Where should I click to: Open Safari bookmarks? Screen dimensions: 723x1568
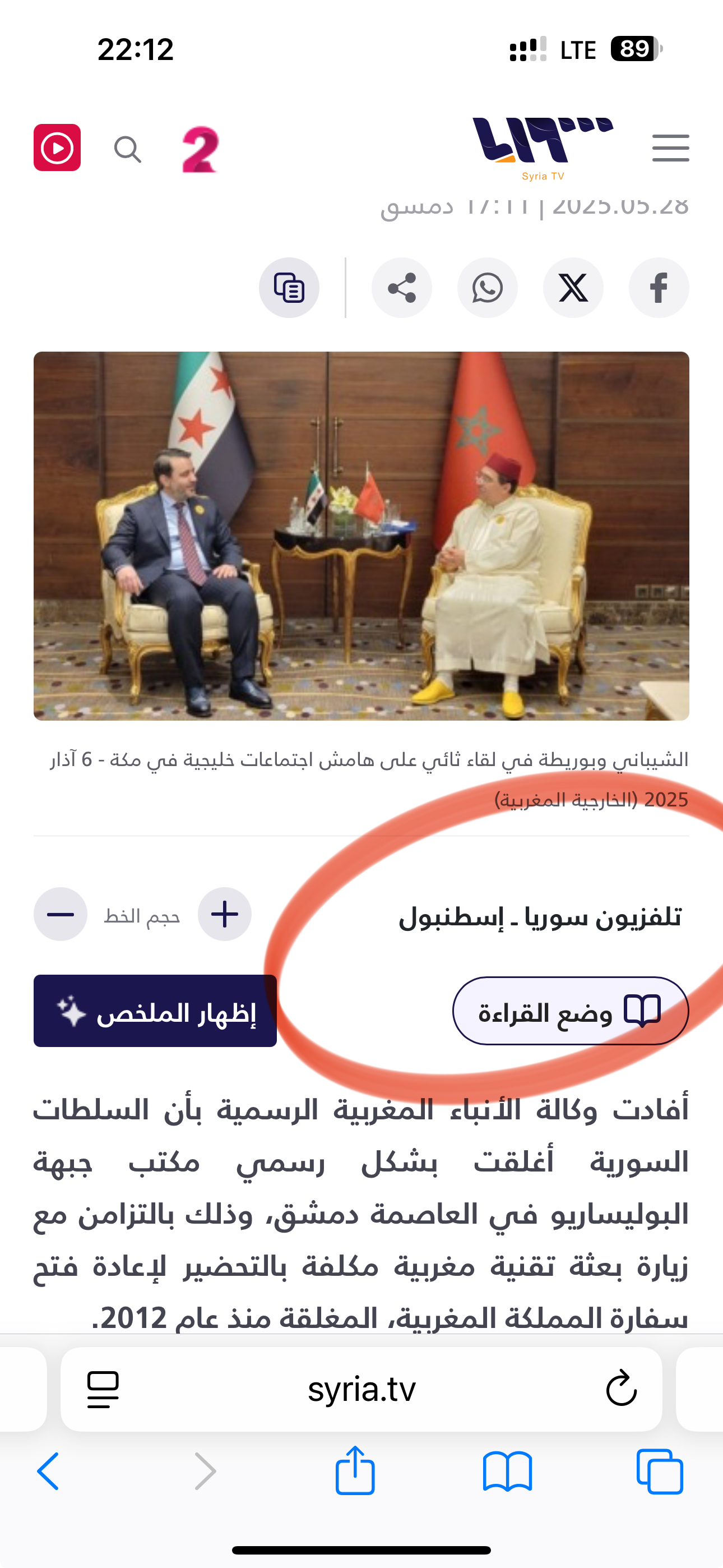pos(507,1471)
